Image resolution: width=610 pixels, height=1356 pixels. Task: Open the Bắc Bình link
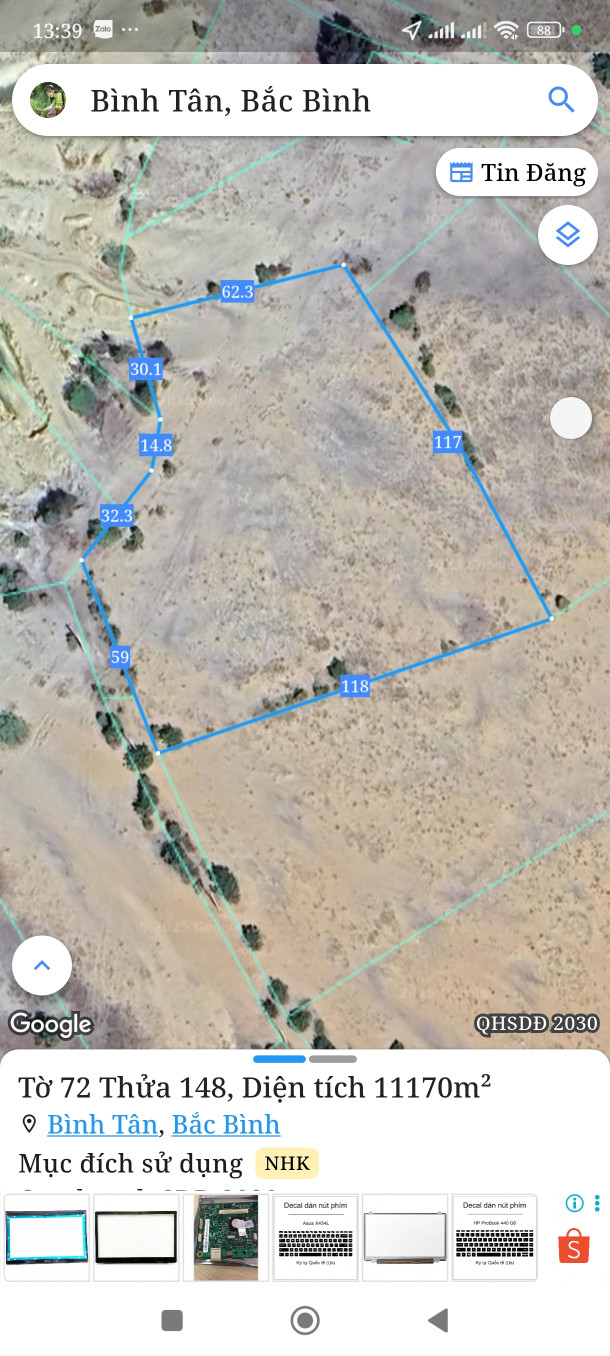[x=226, y=1125]
